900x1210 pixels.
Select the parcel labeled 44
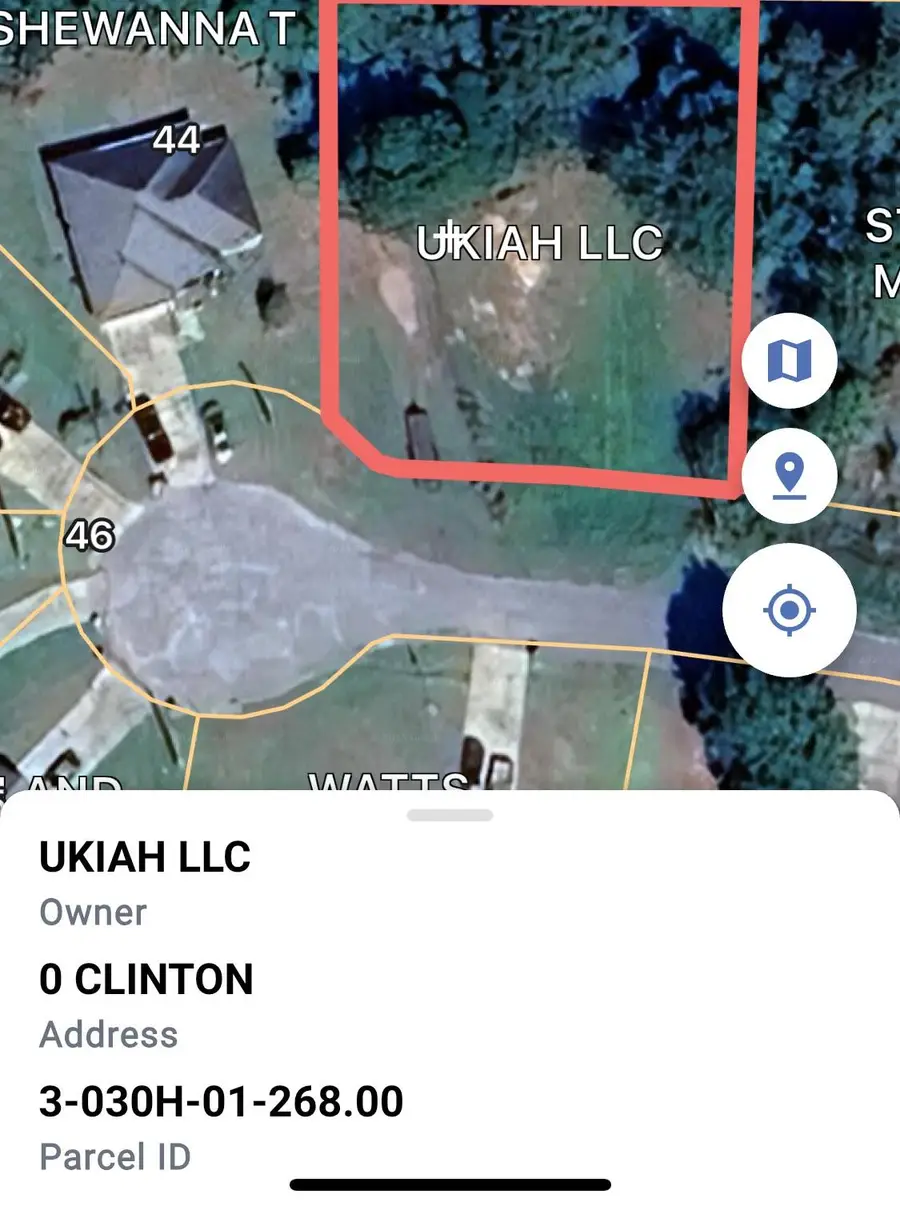point(176,142)
